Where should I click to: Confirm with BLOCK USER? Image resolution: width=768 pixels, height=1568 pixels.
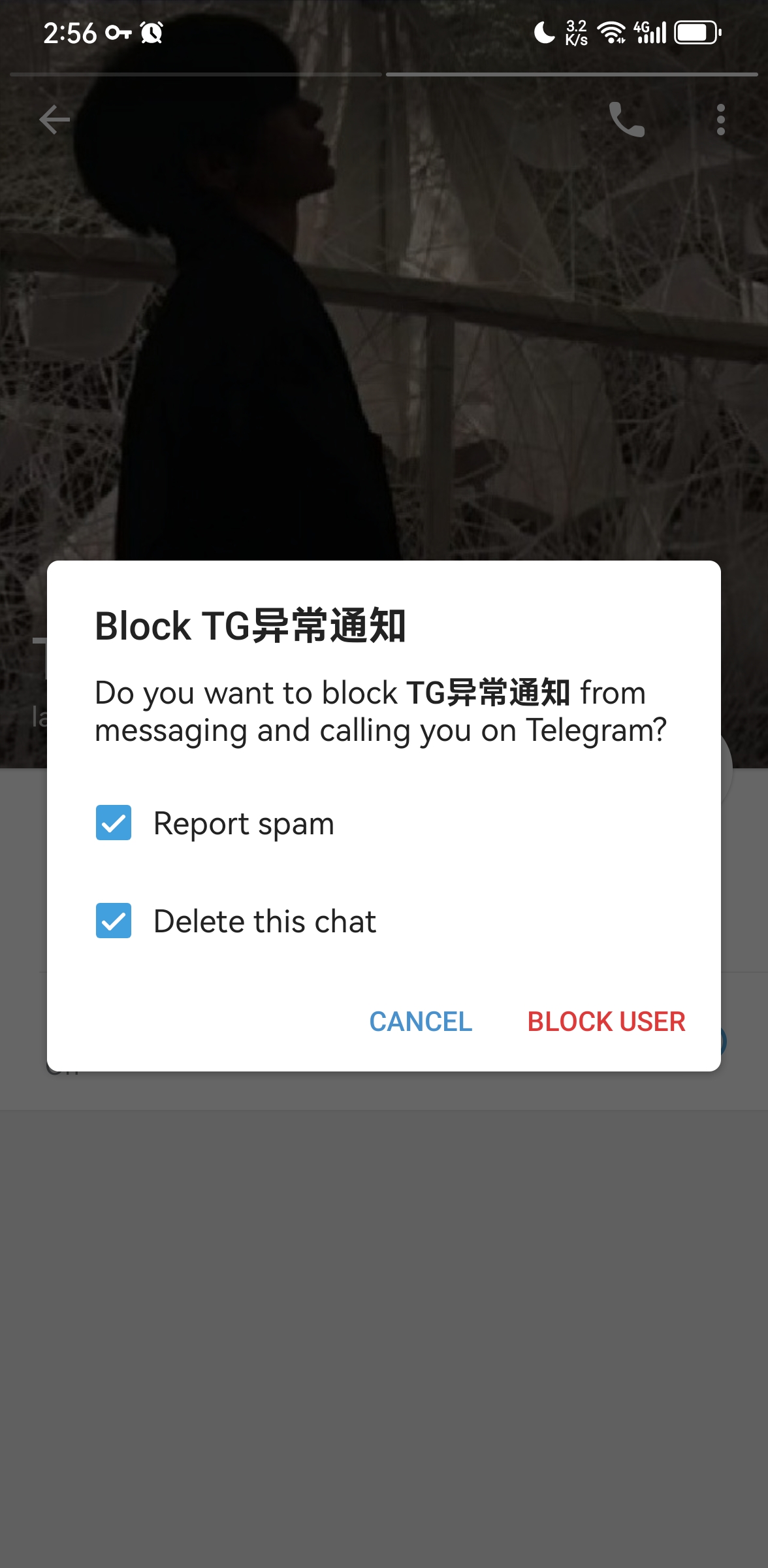pos(605,1021)
